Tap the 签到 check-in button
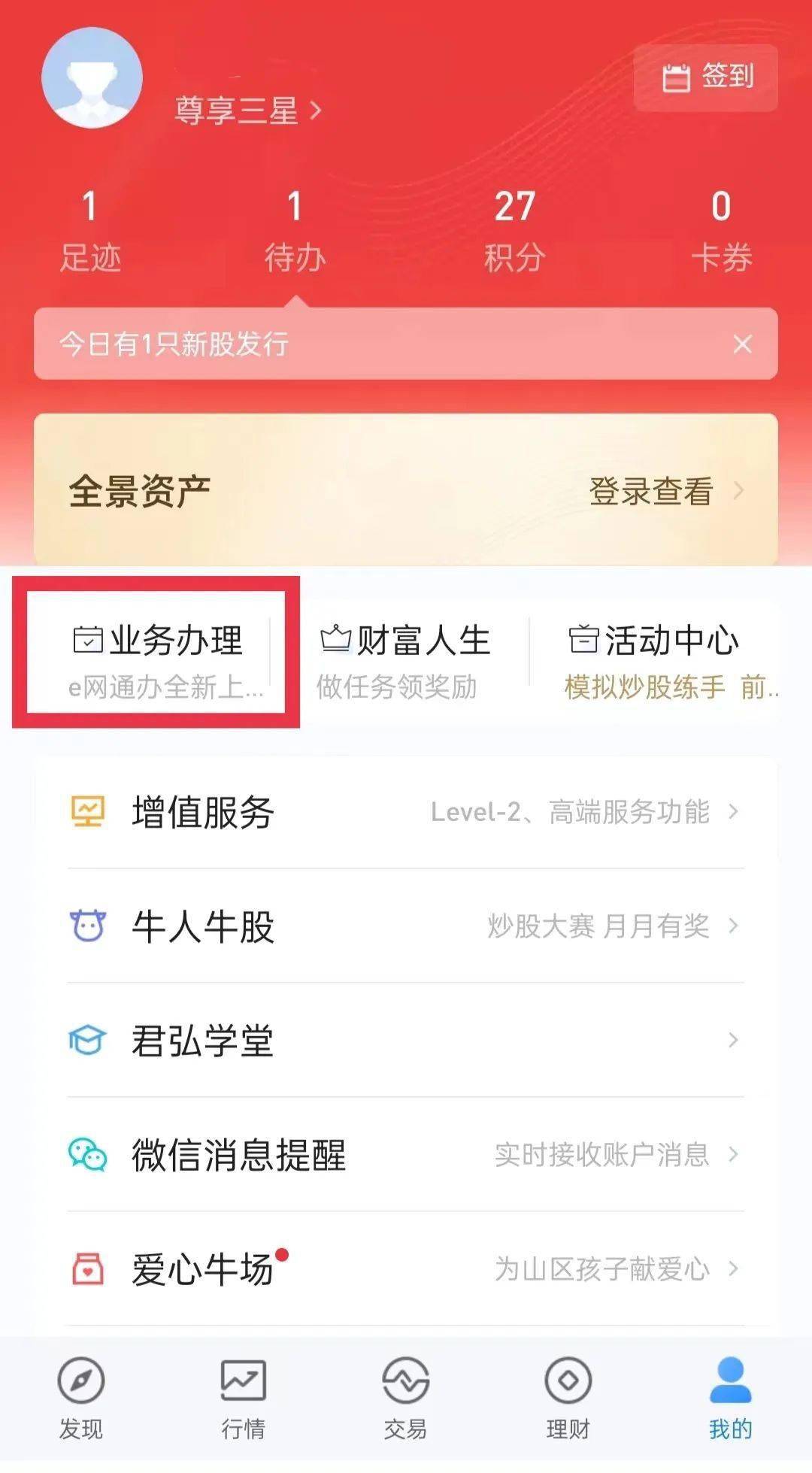Image resolution: width=812 pixels, height=1473 pixels. 705,77
